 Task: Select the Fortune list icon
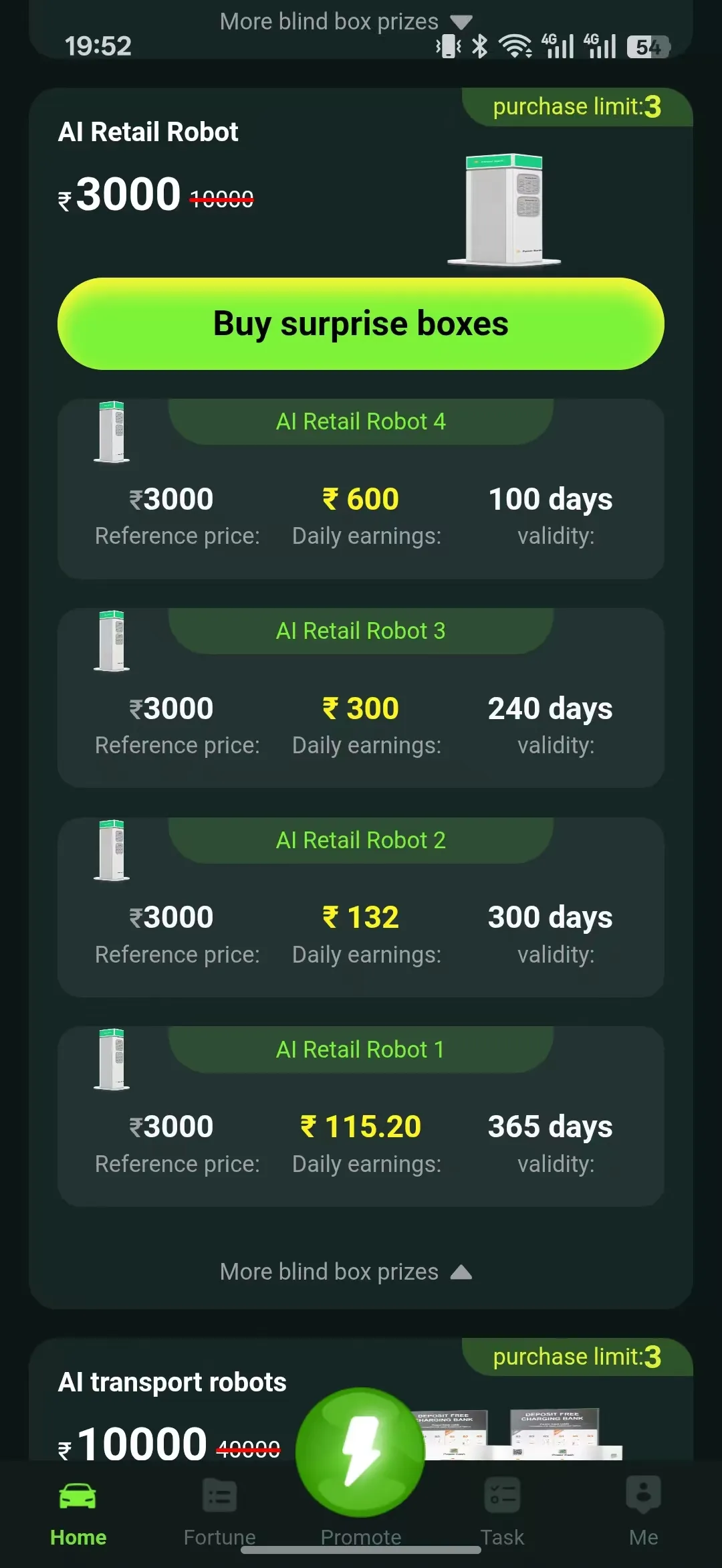click(x=219, y=1493)
